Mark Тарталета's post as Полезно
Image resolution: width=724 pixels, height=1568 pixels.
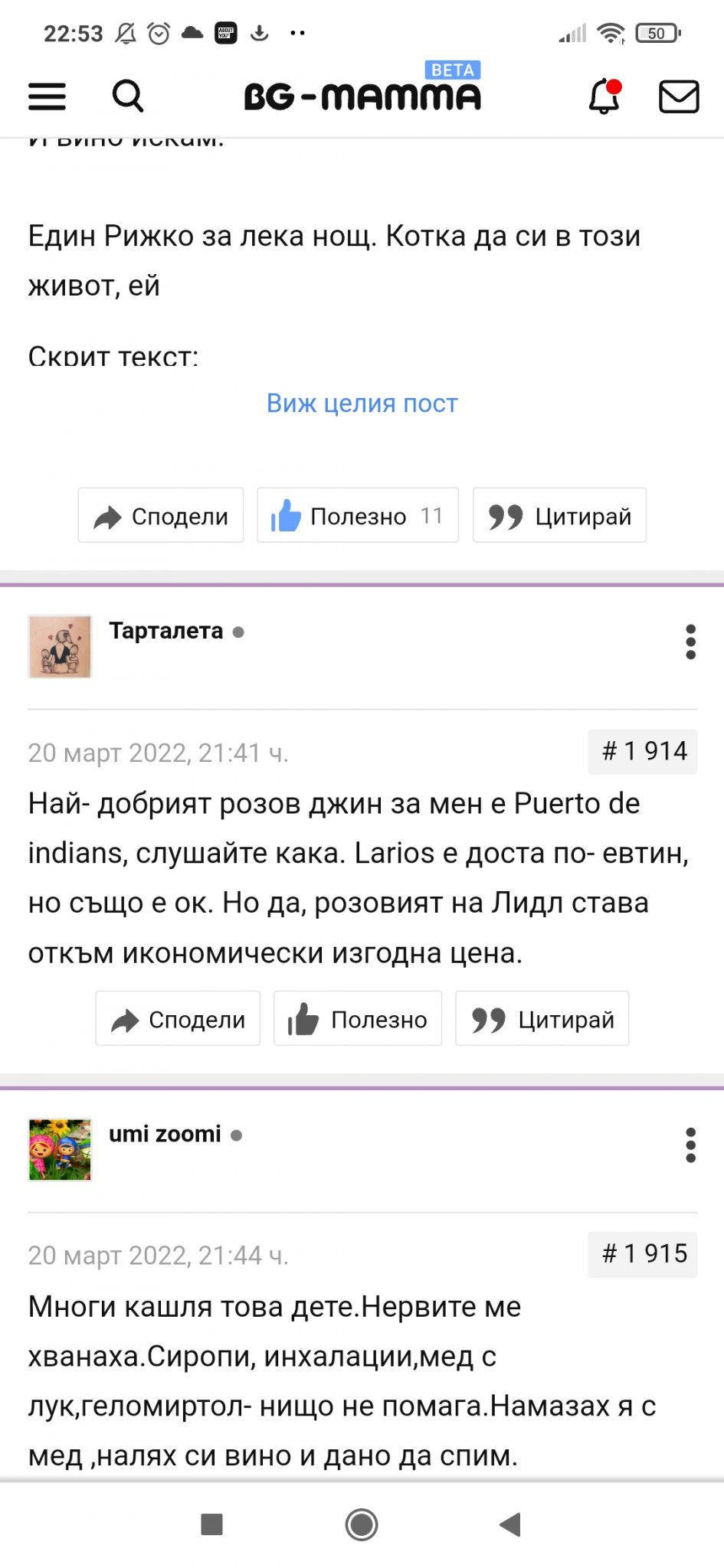click(x=358, y=1019)
